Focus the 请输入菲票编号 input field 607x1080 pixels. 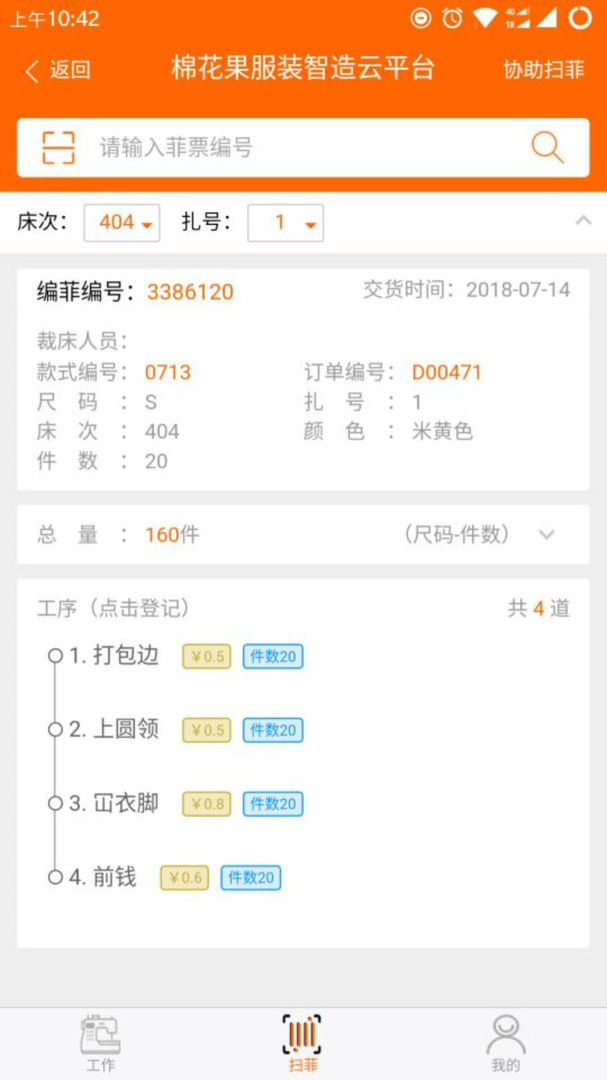pyautogui.click(x=300, y=148)
